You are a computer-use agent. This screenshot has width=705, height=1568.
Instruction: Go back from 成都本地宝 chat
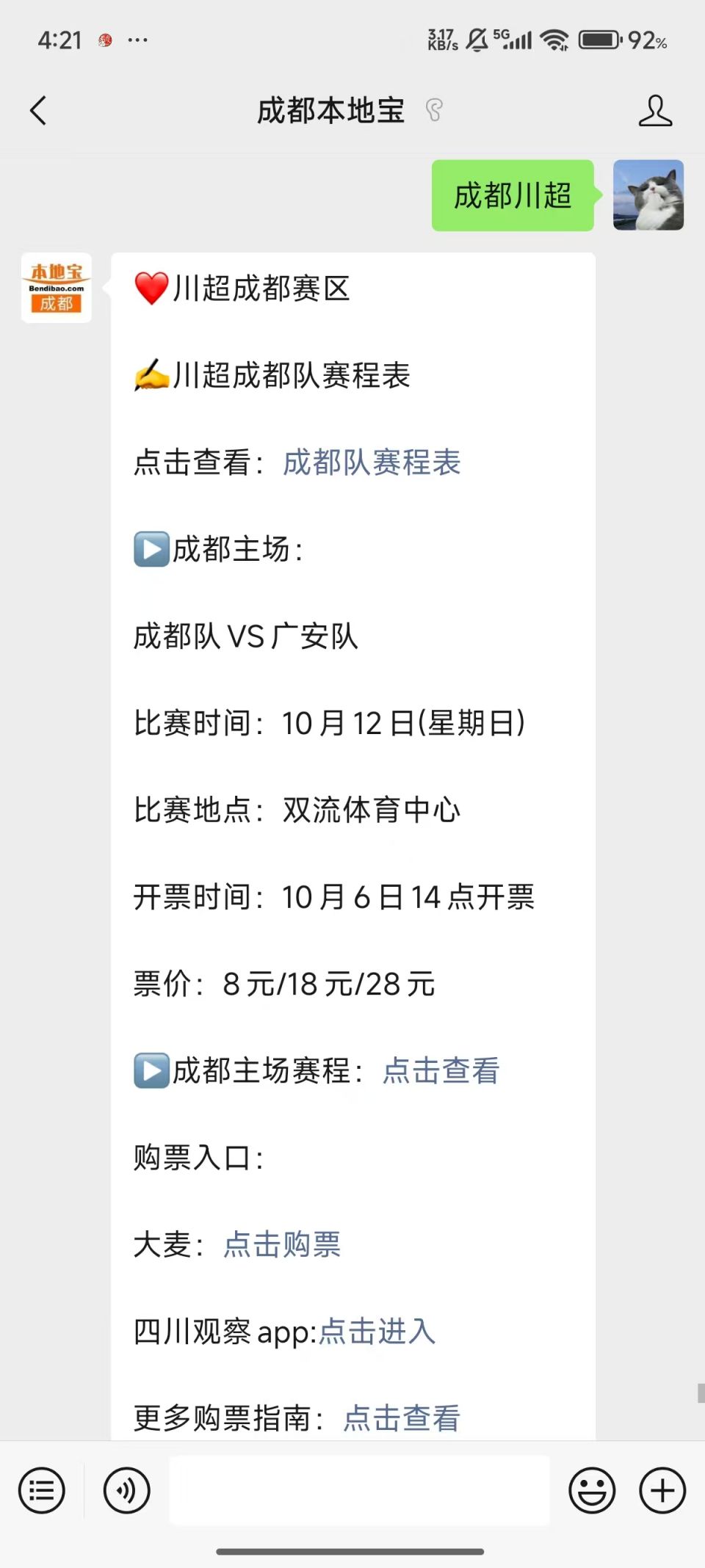(38, 111)
